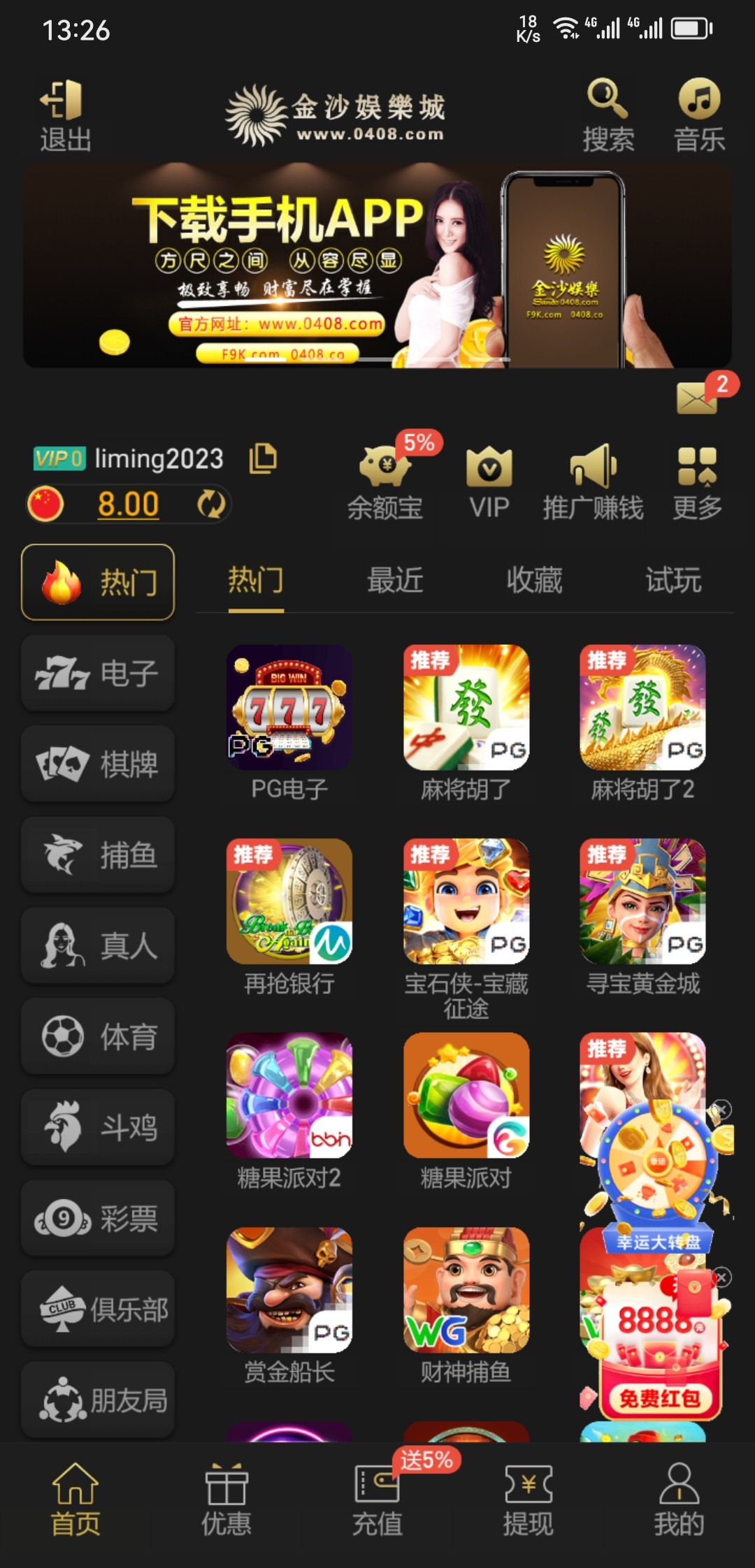Open the mail envelope with 2 messages
Screen dimensions: 755x1568
[698, 398]
